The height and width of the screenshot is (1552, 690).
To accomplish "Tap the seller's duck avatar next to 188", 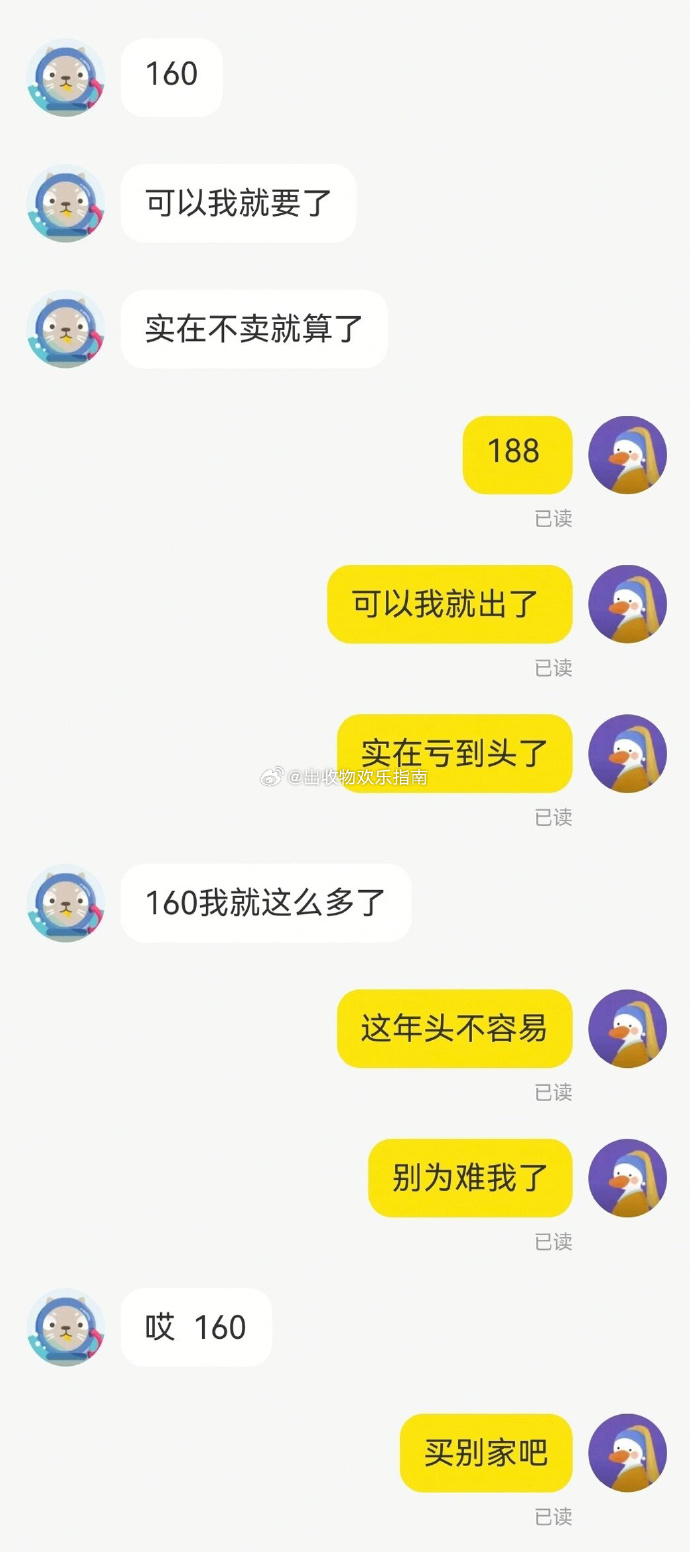I will 627,455.
